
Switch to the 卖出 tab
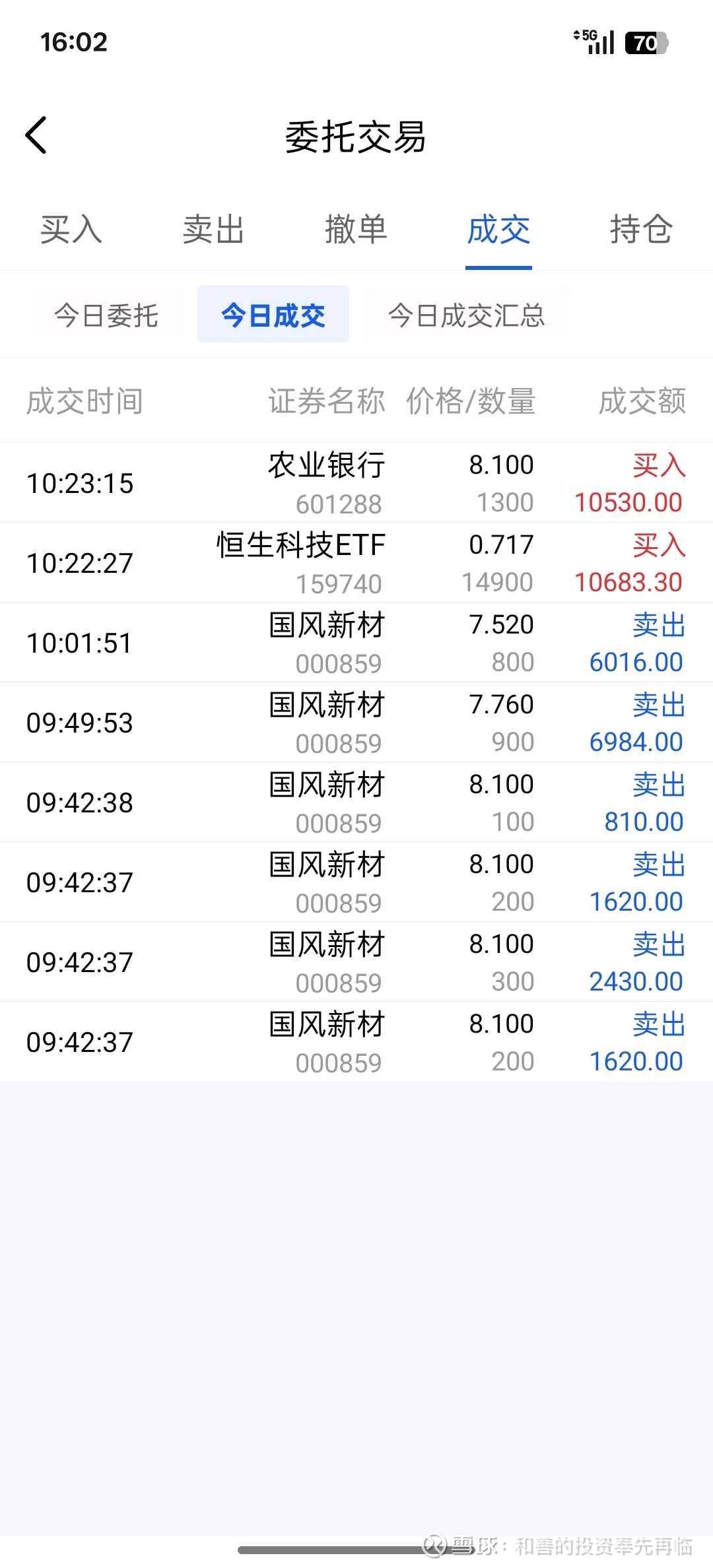tap(213, 230)
